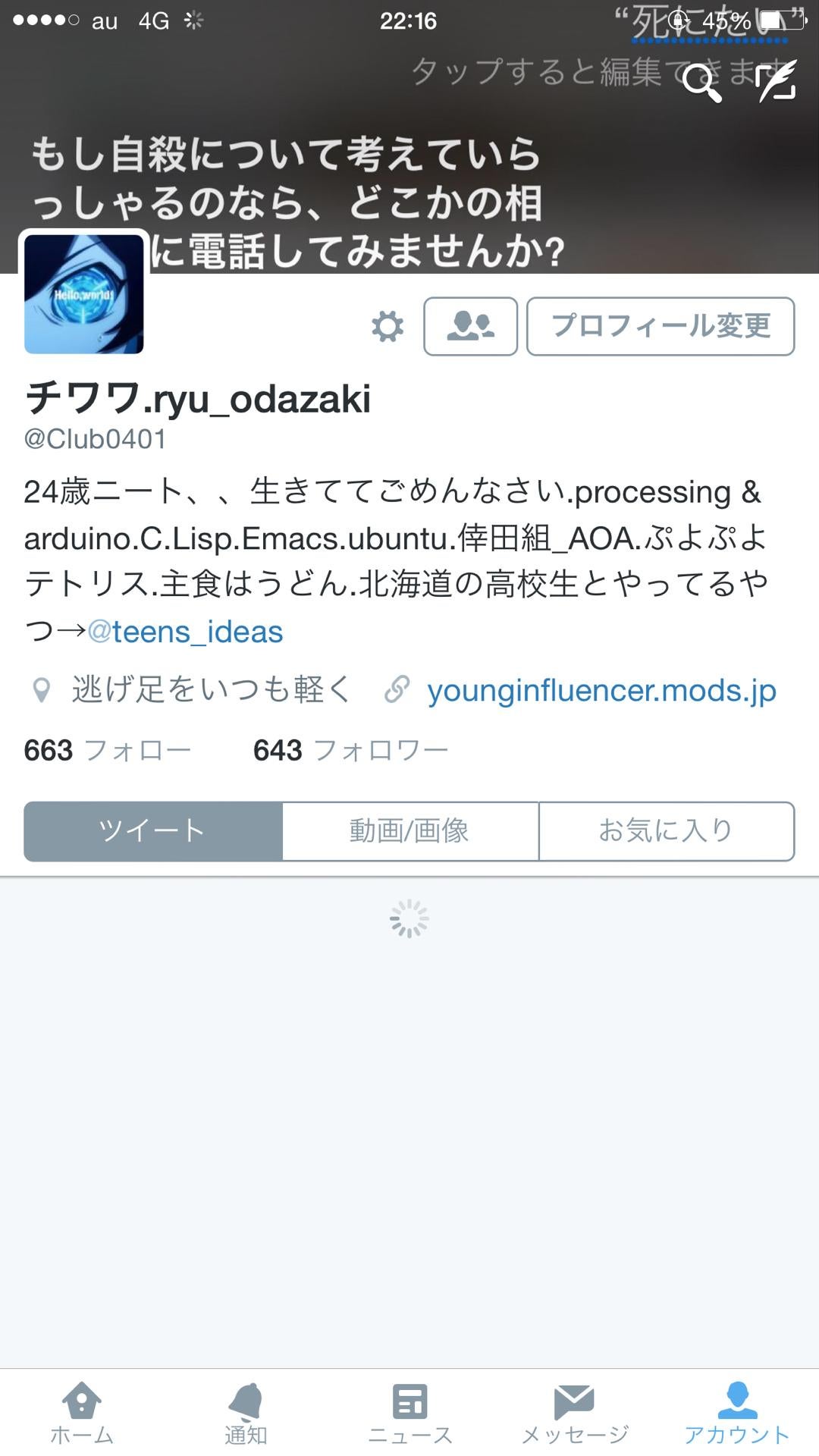Select the アカウント tab
Viewport: 819px width, 1456px height.
(737, 1412)
